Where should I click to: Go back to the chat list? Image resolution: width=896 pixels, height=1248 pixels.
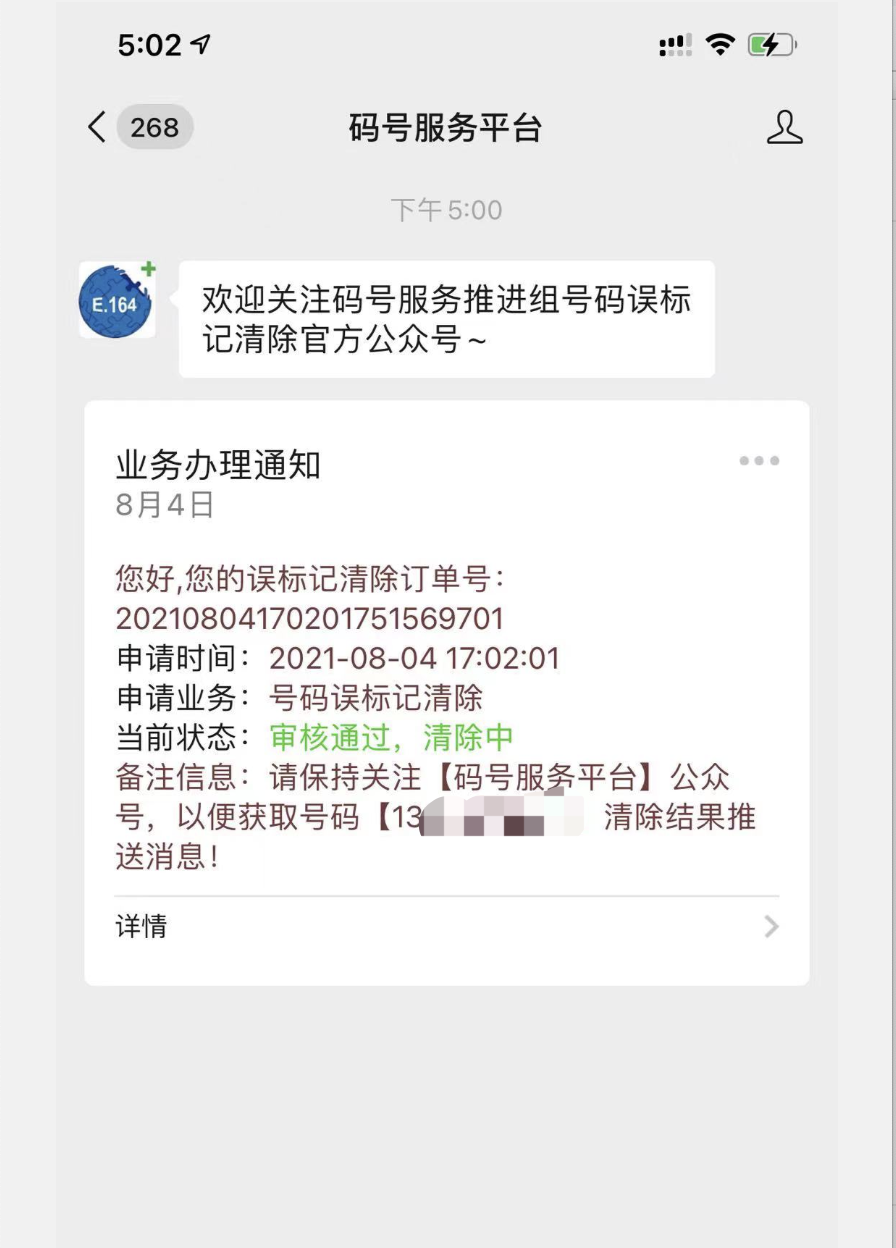point(97,128)
